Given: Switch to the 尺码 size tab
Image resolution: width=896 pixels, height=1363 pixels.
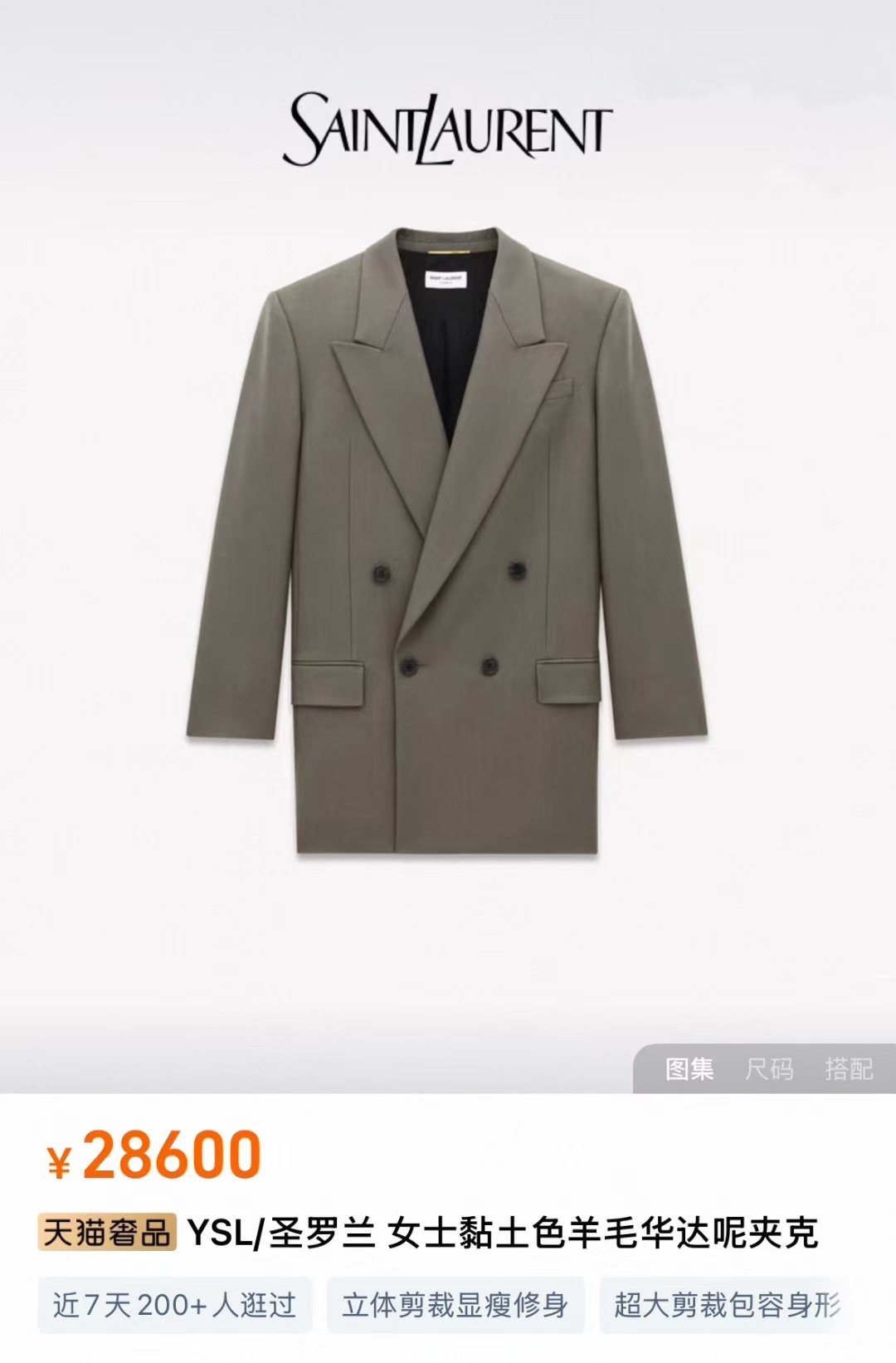Looking at the screenshot, I should 769,1069.
